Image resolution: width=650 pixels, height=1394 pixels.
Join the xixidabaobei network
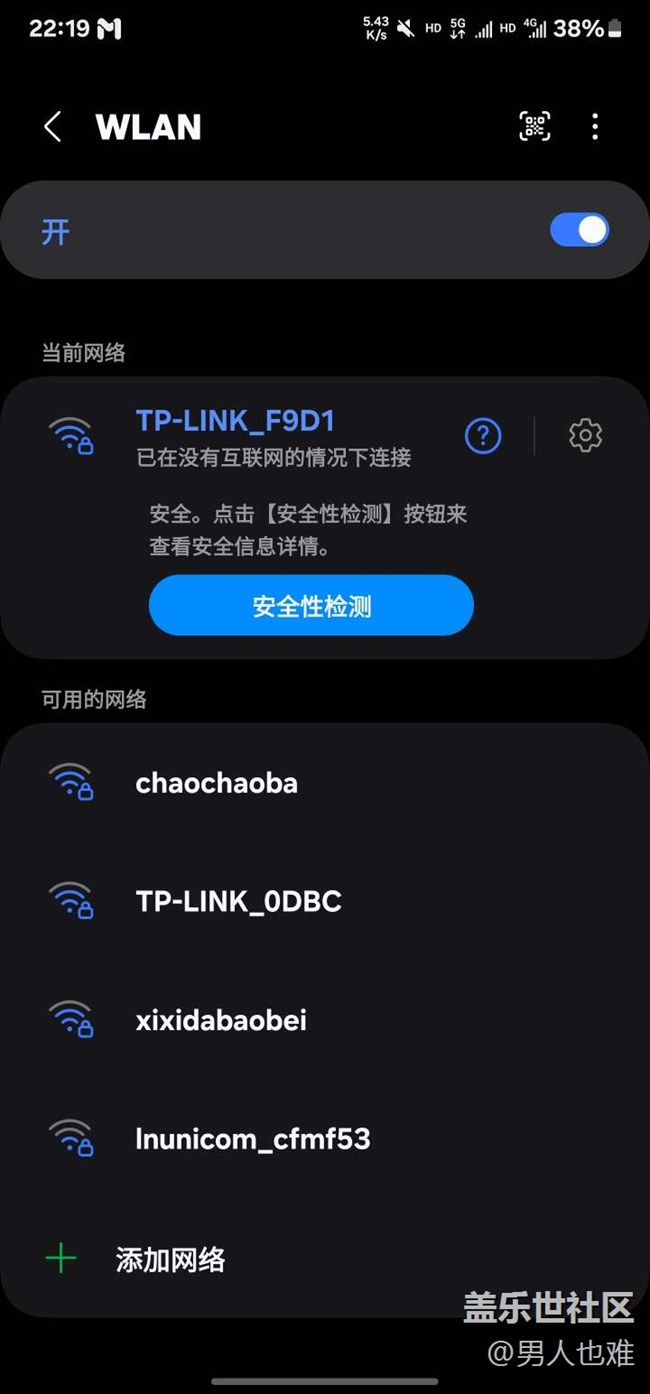[x=221, y=1020]
